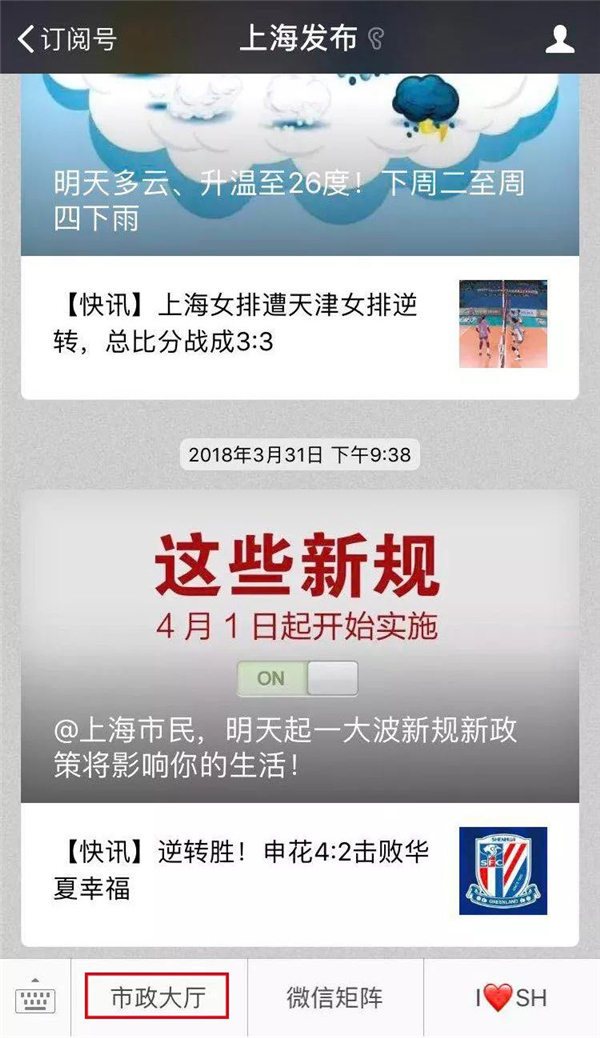Open the I♥SH menu
The height and width of the screenshot is (1038, 600).
511,997
